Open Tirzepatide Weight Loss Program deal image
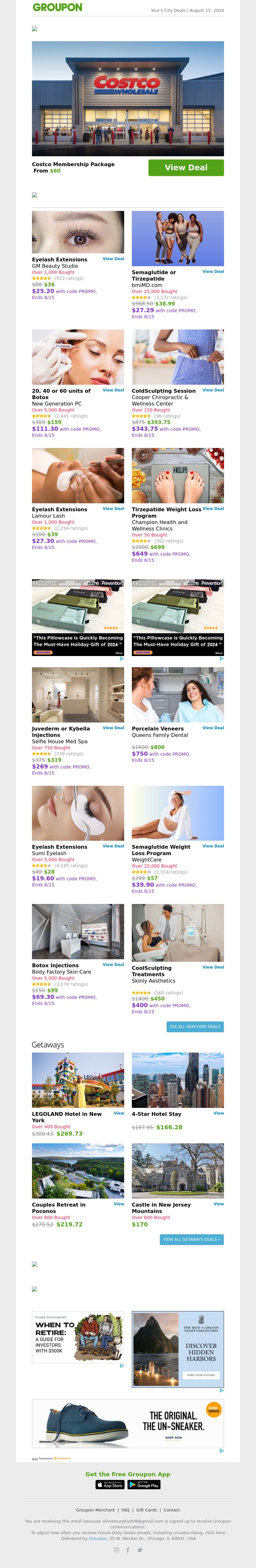The height and width of the screenshot is (1568, 256). pos(177,475)
